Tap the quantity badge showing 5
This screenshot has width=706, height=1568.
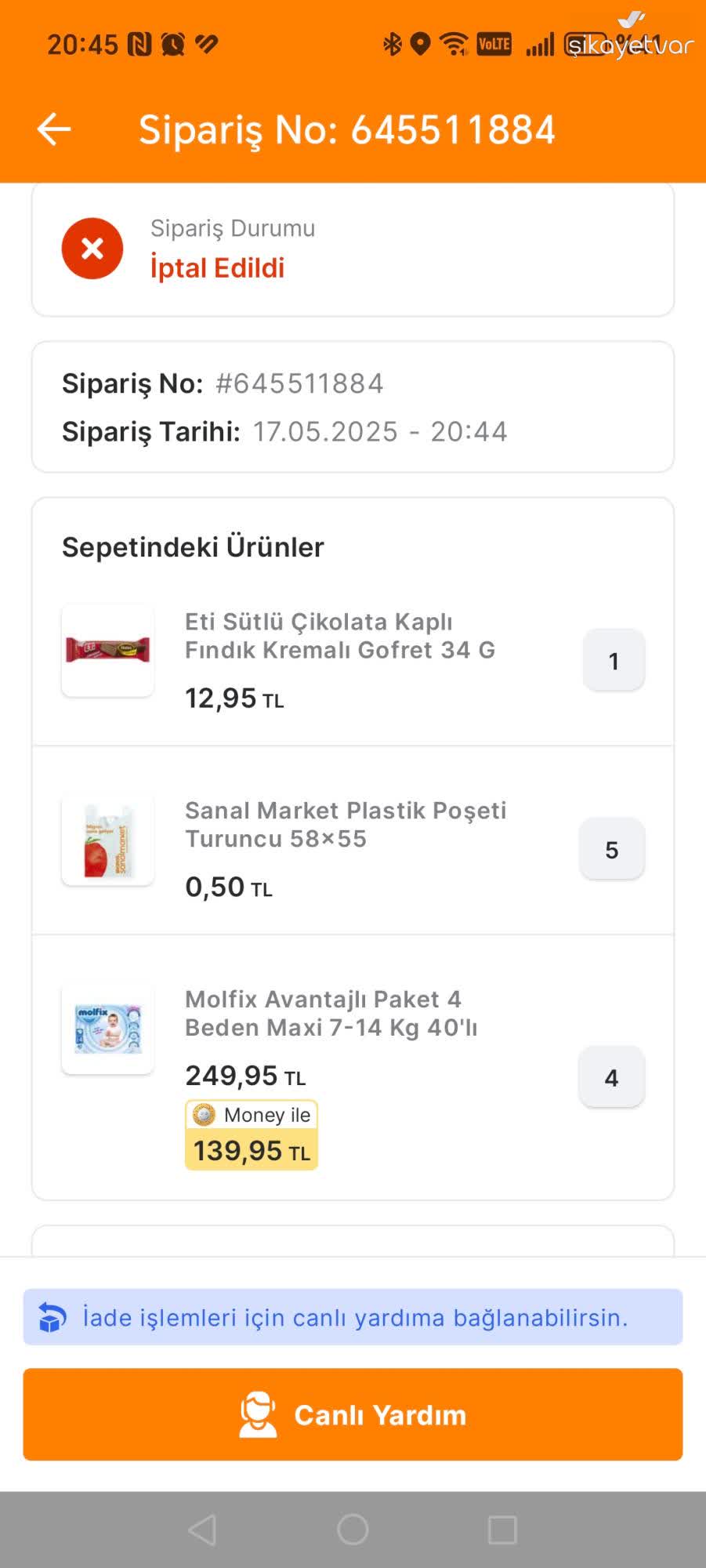(x=611, y=848)
